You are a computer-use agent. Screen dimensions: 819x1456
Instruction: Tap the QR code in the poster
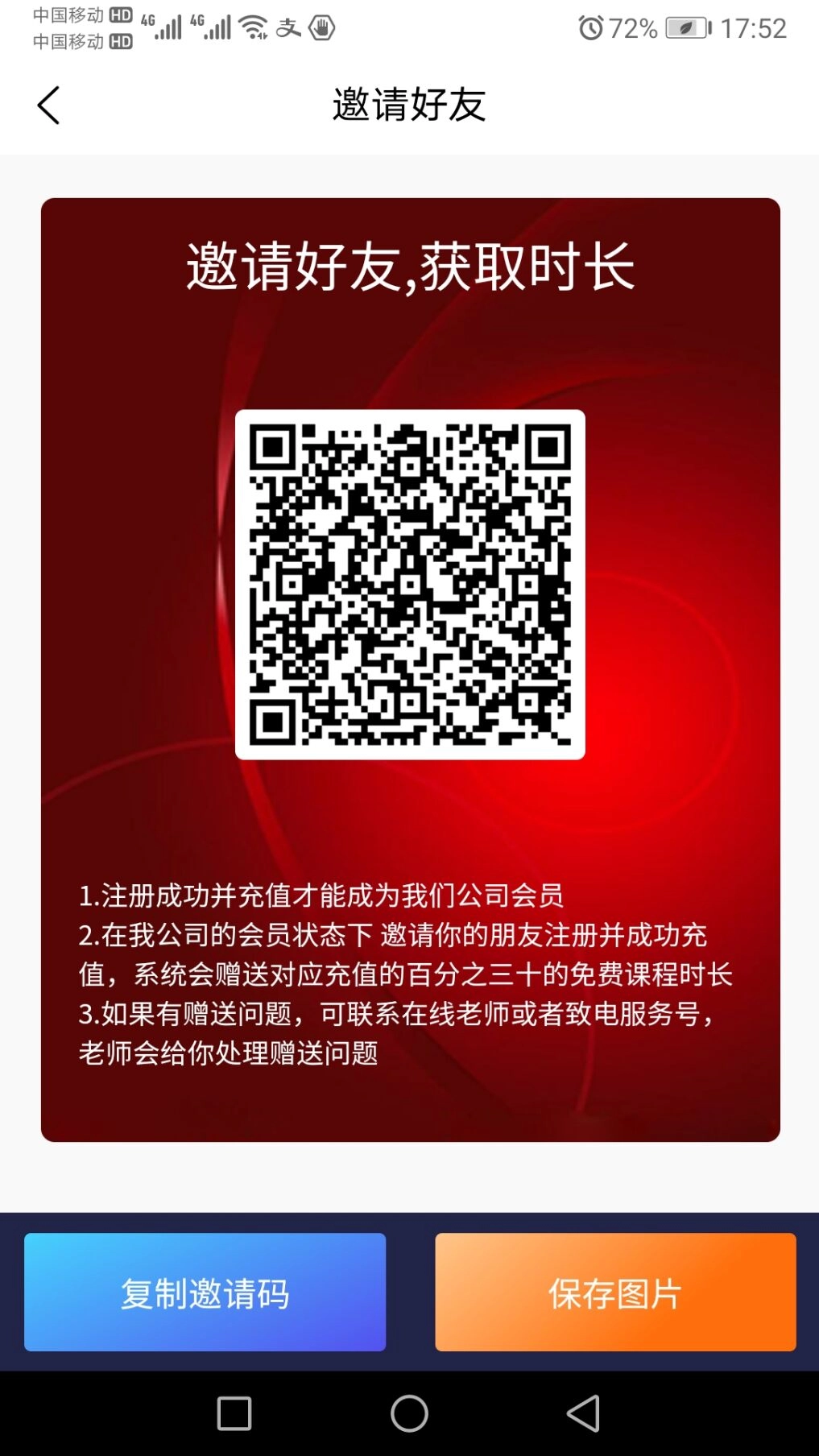[409, 585]
